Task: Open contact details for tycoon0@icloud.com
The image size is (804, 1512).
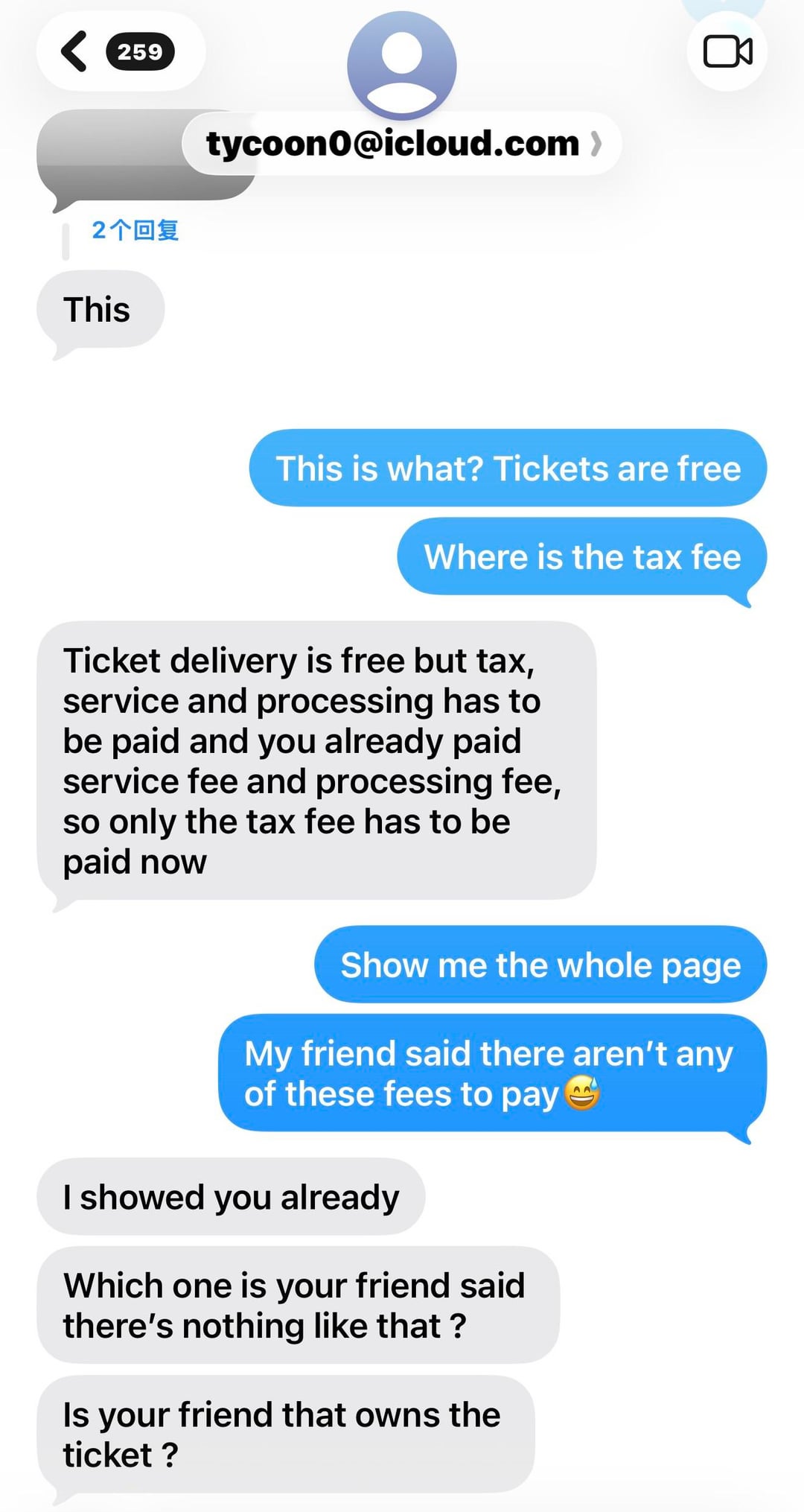Action: (x=402, y=144)
